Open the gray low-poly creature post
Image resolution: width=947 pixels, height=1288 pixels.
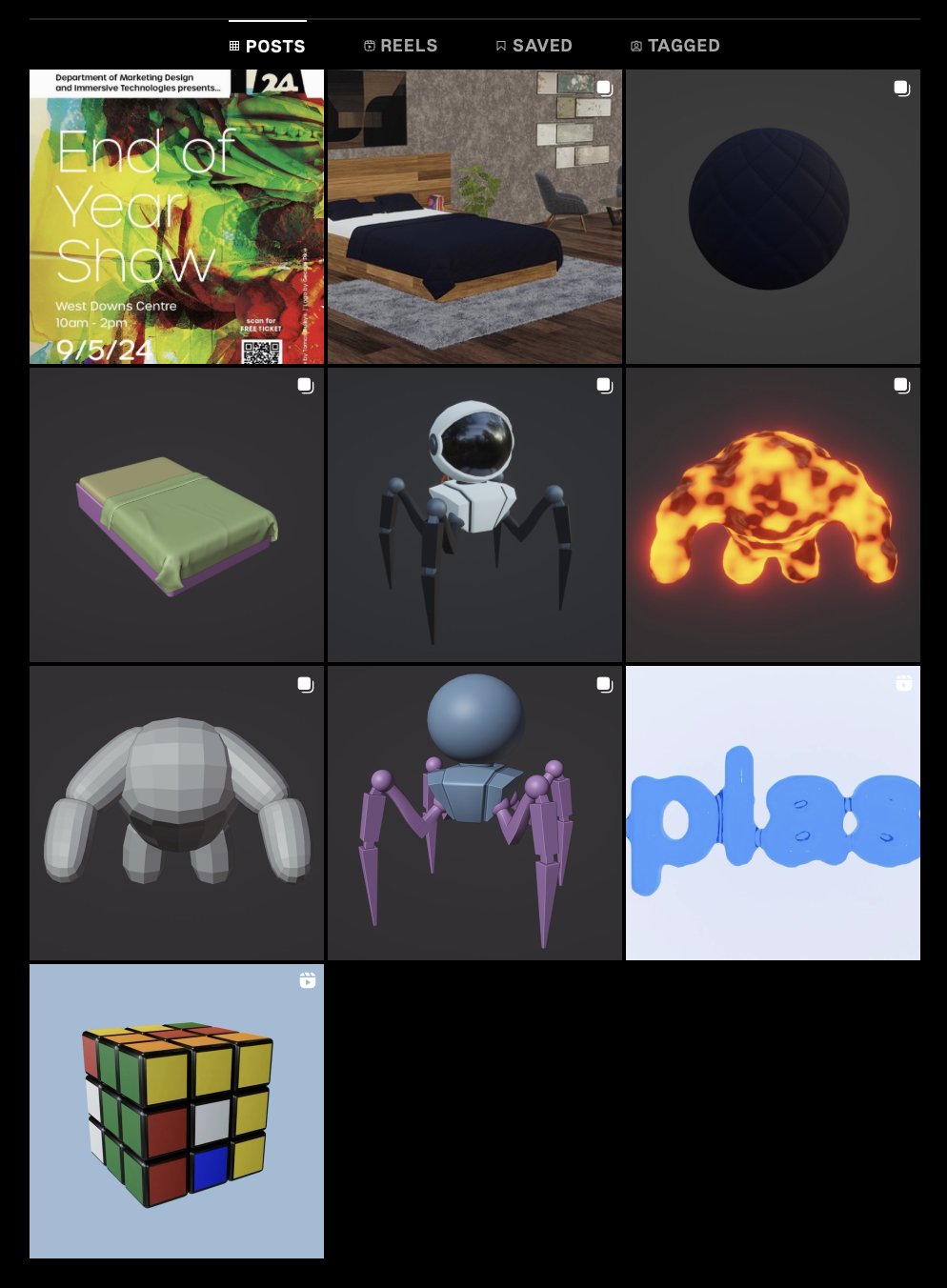click(x=176, y=814)
